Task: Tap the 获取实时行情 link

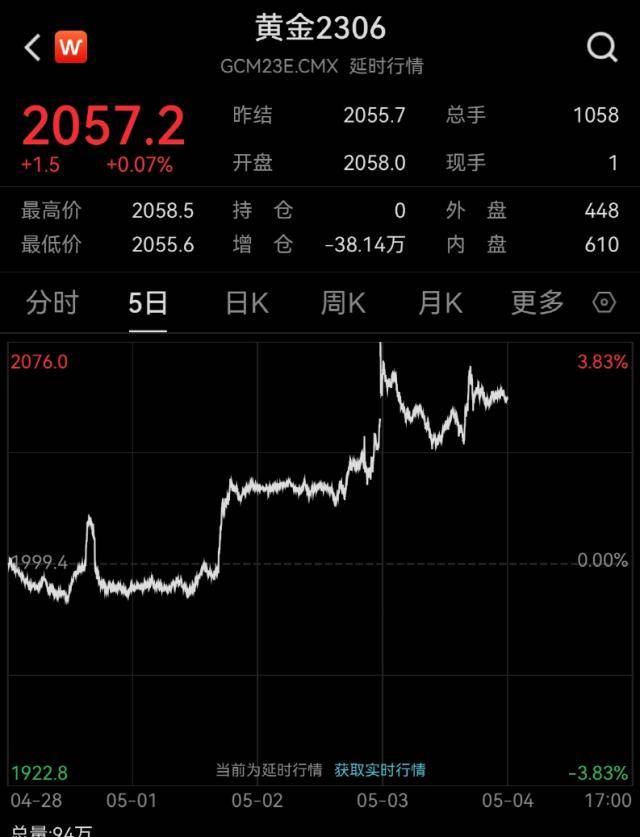Action: pos(380,770)
